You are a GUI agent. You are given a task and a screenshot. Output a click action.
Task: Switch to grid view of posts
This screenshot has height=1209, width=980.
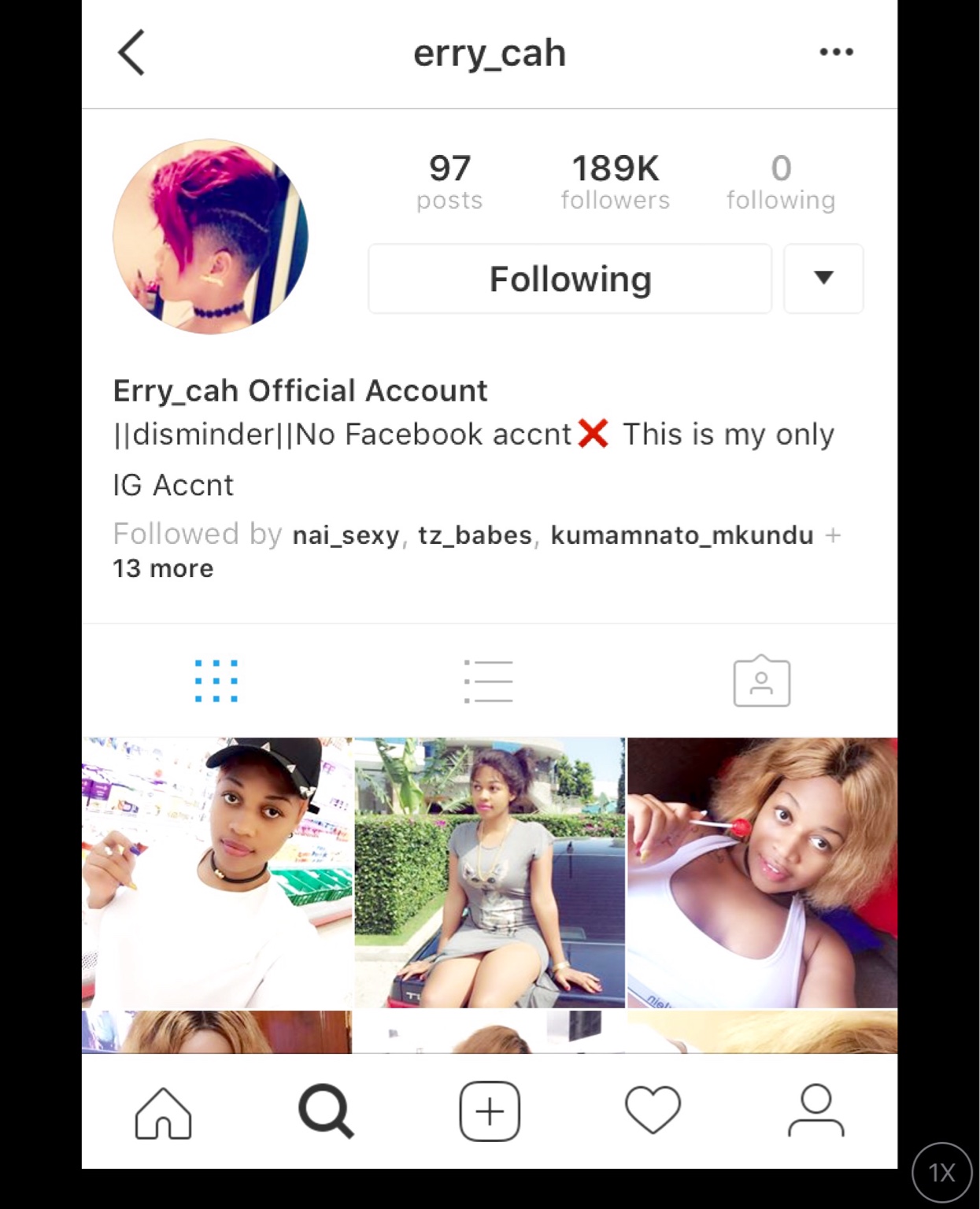coord(216,681)
